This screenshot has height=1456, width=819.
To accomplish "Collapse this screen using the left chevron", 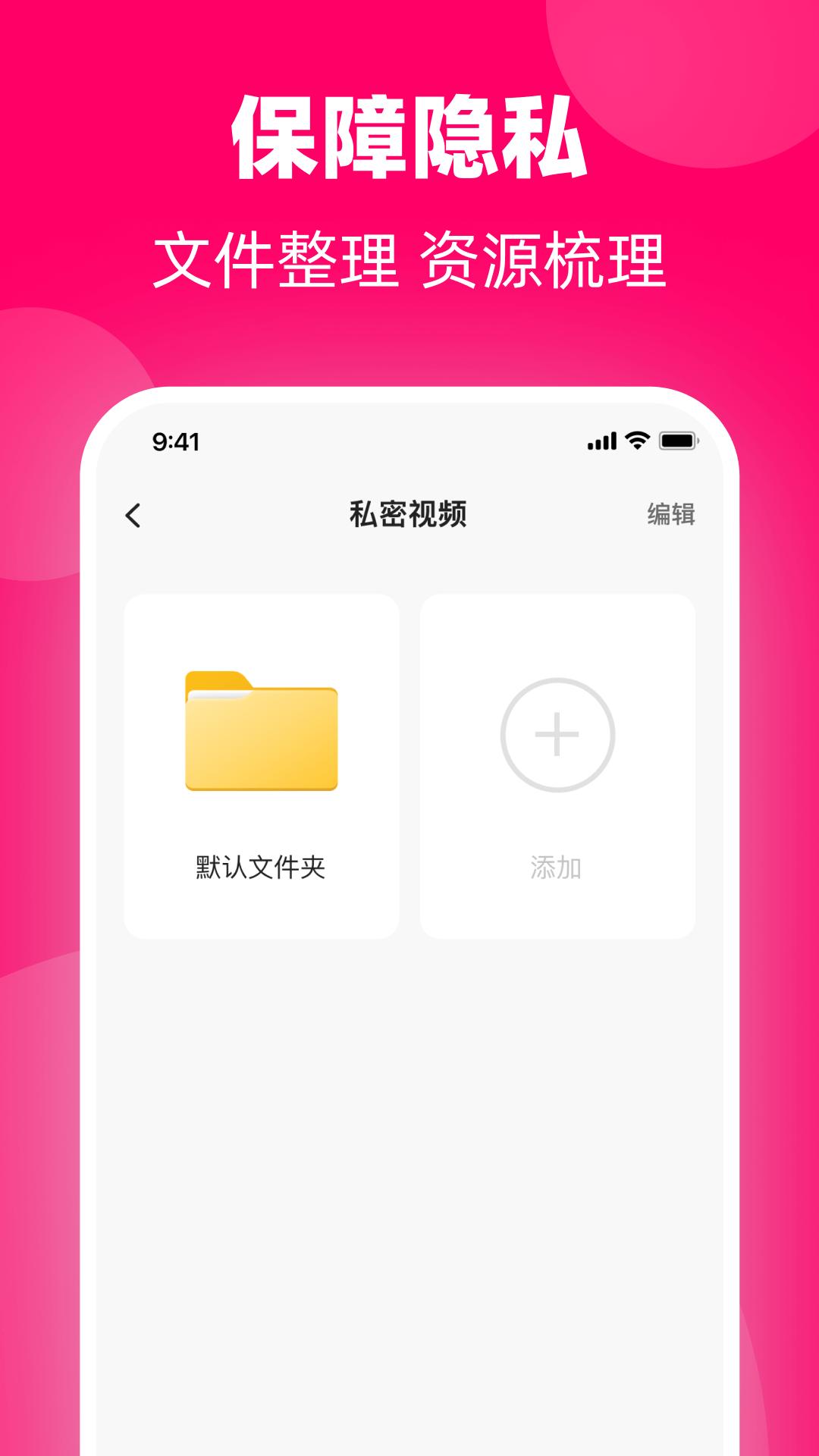I will tap(133, 514).
